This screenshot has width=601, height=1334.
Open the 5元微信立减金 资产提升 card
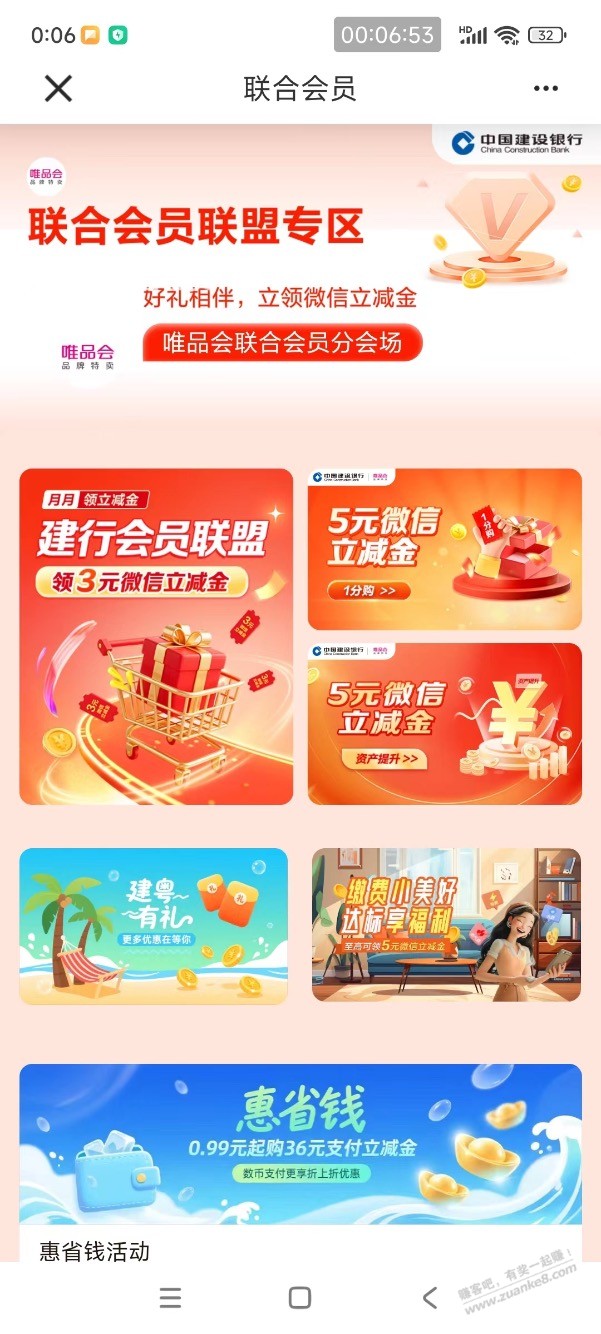click(444, 723)
